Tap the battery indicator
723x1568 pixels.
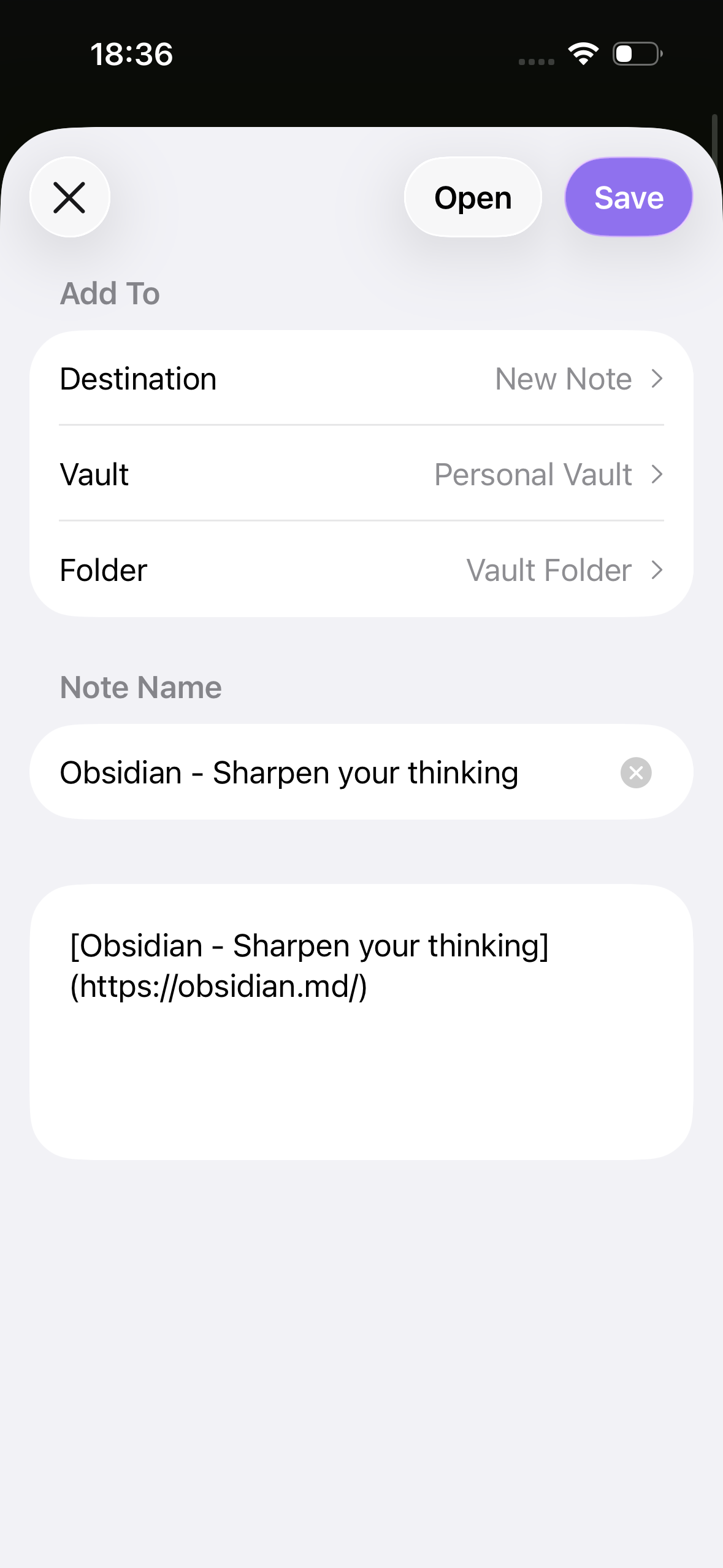coord(635,54)
